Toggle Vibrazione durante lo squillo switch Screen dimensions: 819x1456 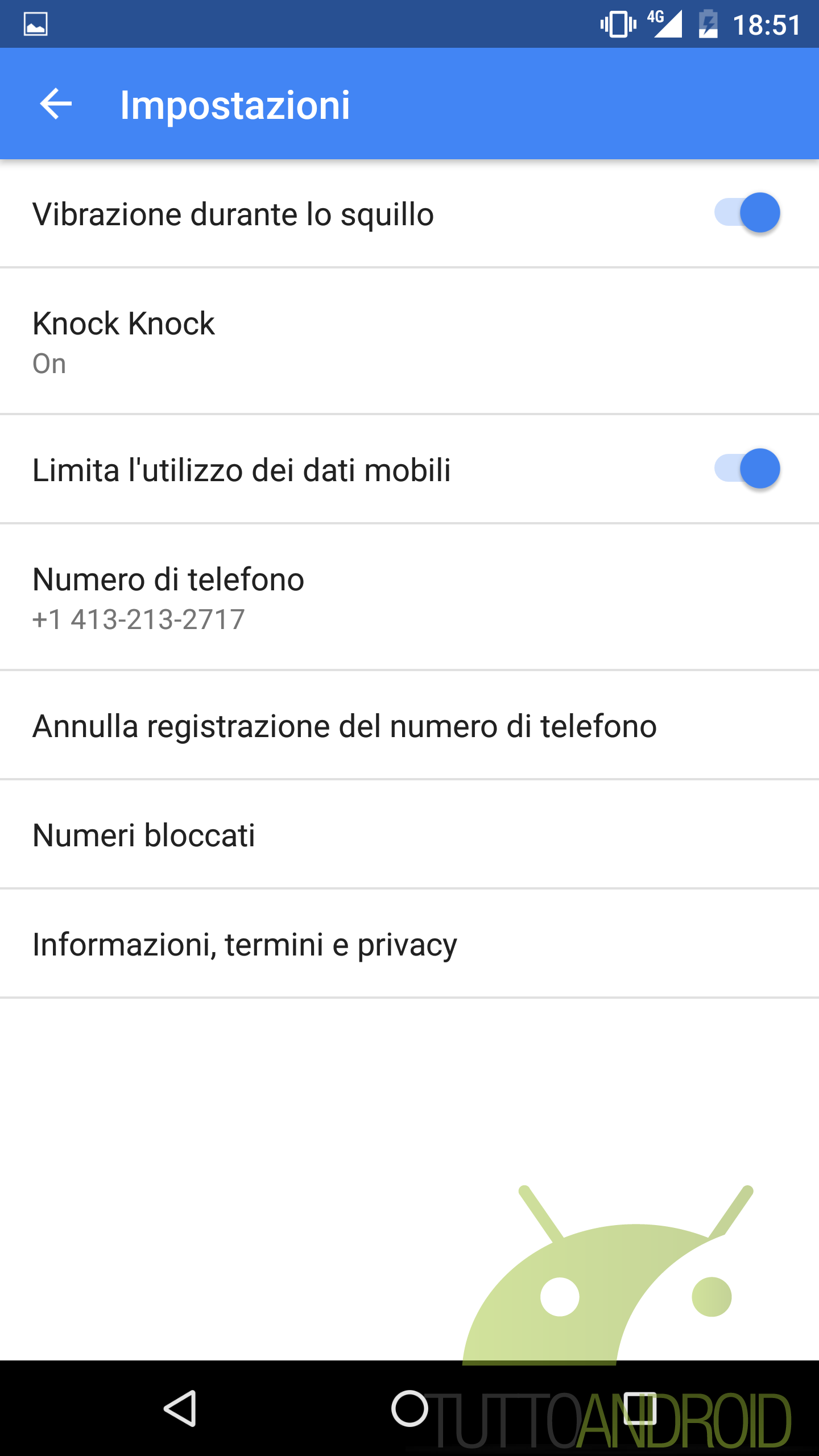747,213
